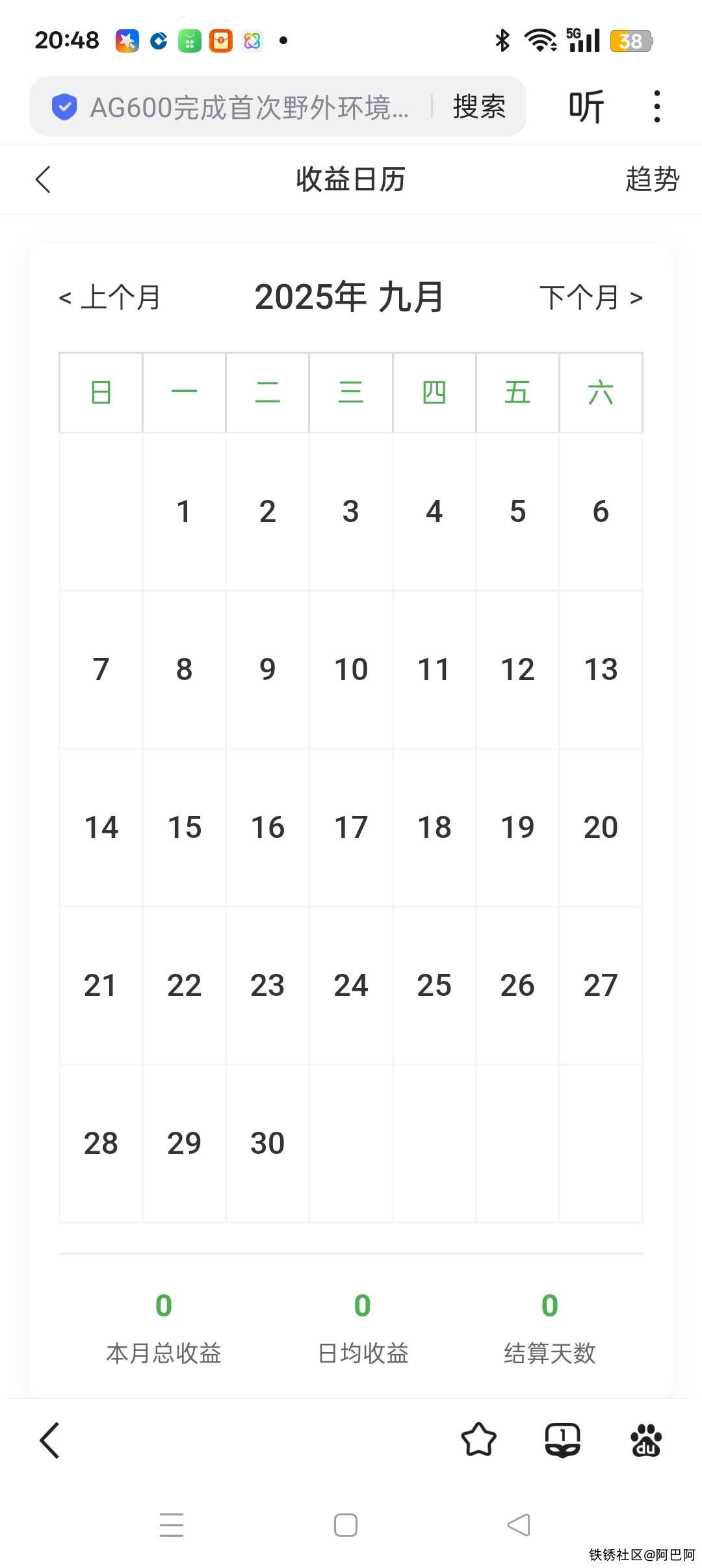The image size is (702, 1568).
Task: Tap the AG600 address bar
Action: click(247, 107)
